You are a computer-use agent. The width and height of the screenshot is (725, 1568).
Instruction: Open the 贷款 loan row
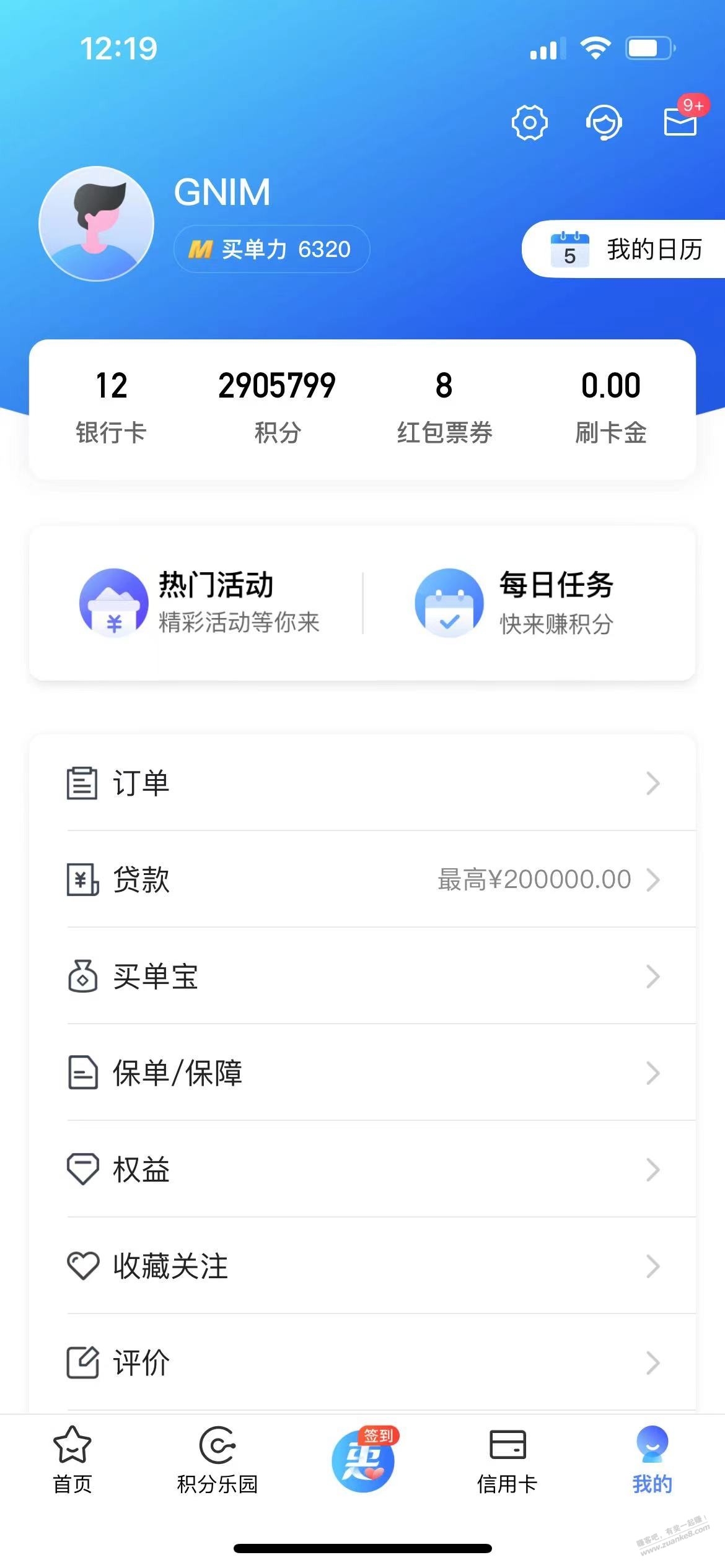pyautogui.click(x=362, y=879)
